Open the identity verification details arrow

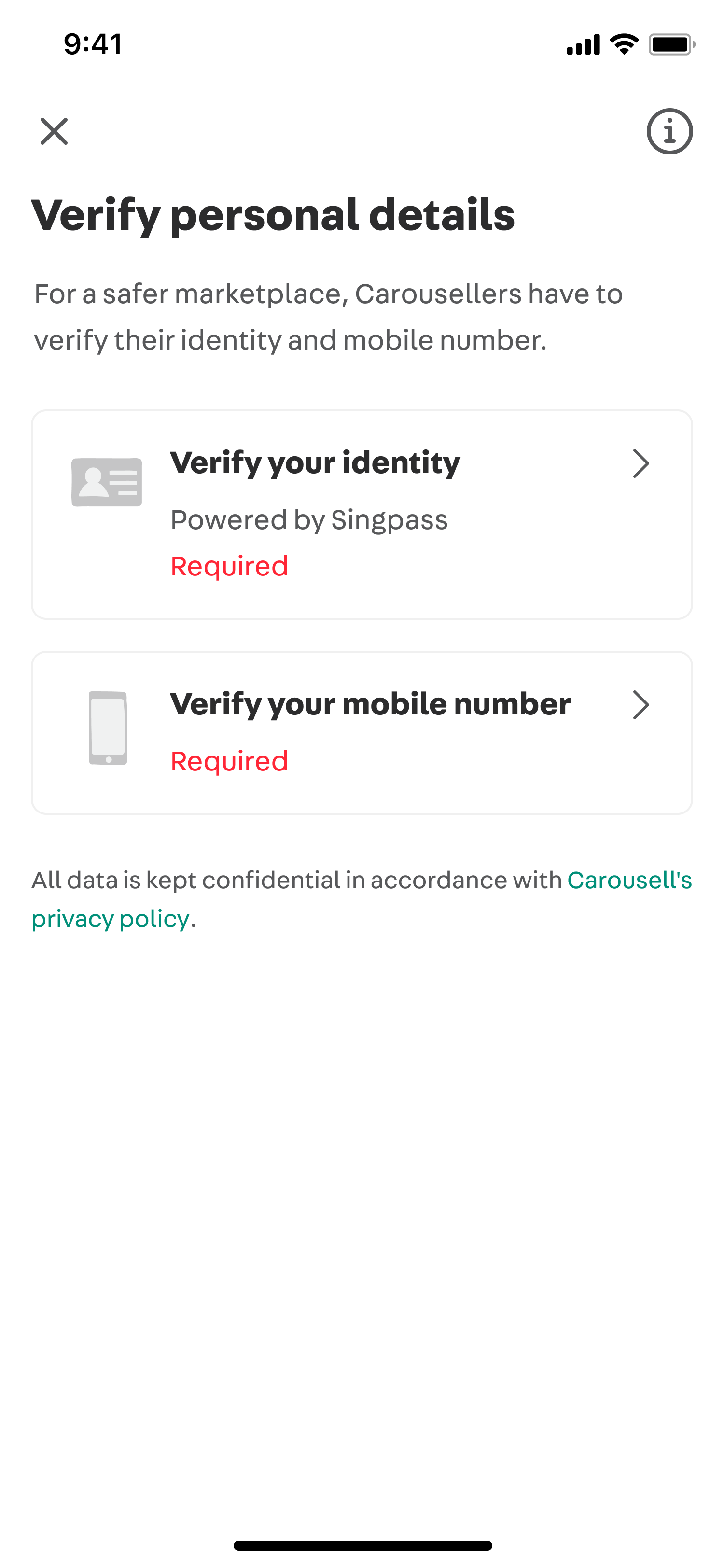642,463
